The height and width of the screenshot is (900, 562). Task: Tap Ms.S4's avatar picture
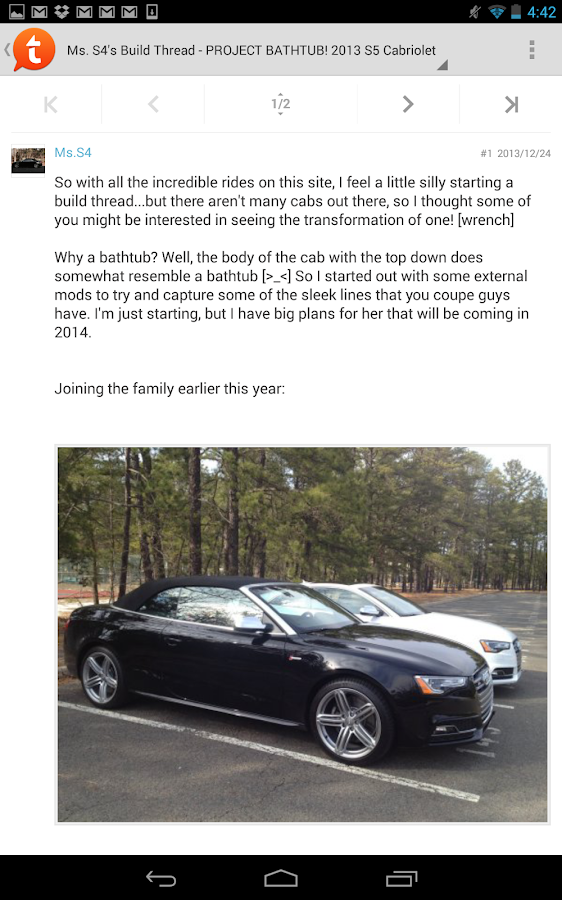click(x=28, y=161)
